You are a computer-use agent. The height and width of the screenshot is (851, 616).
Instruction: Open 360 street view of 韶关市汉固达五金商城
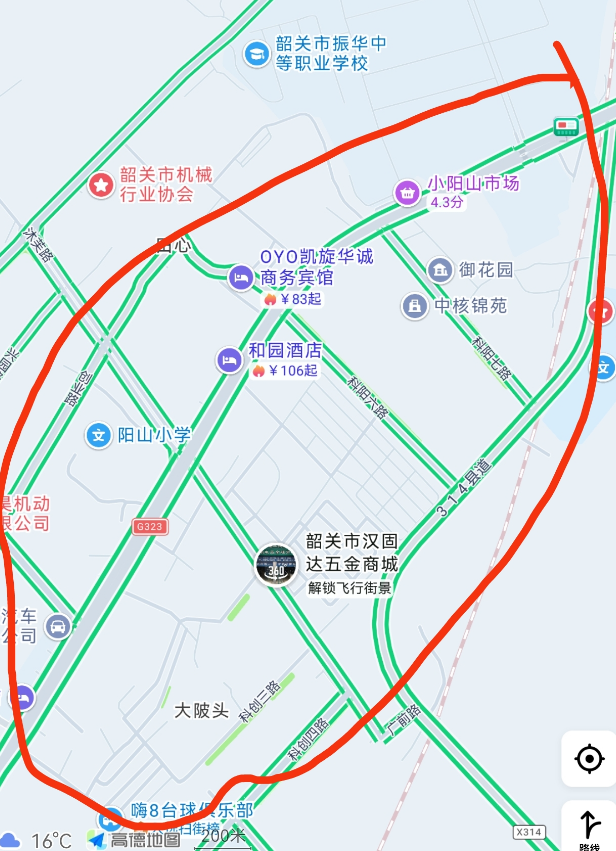276,566
